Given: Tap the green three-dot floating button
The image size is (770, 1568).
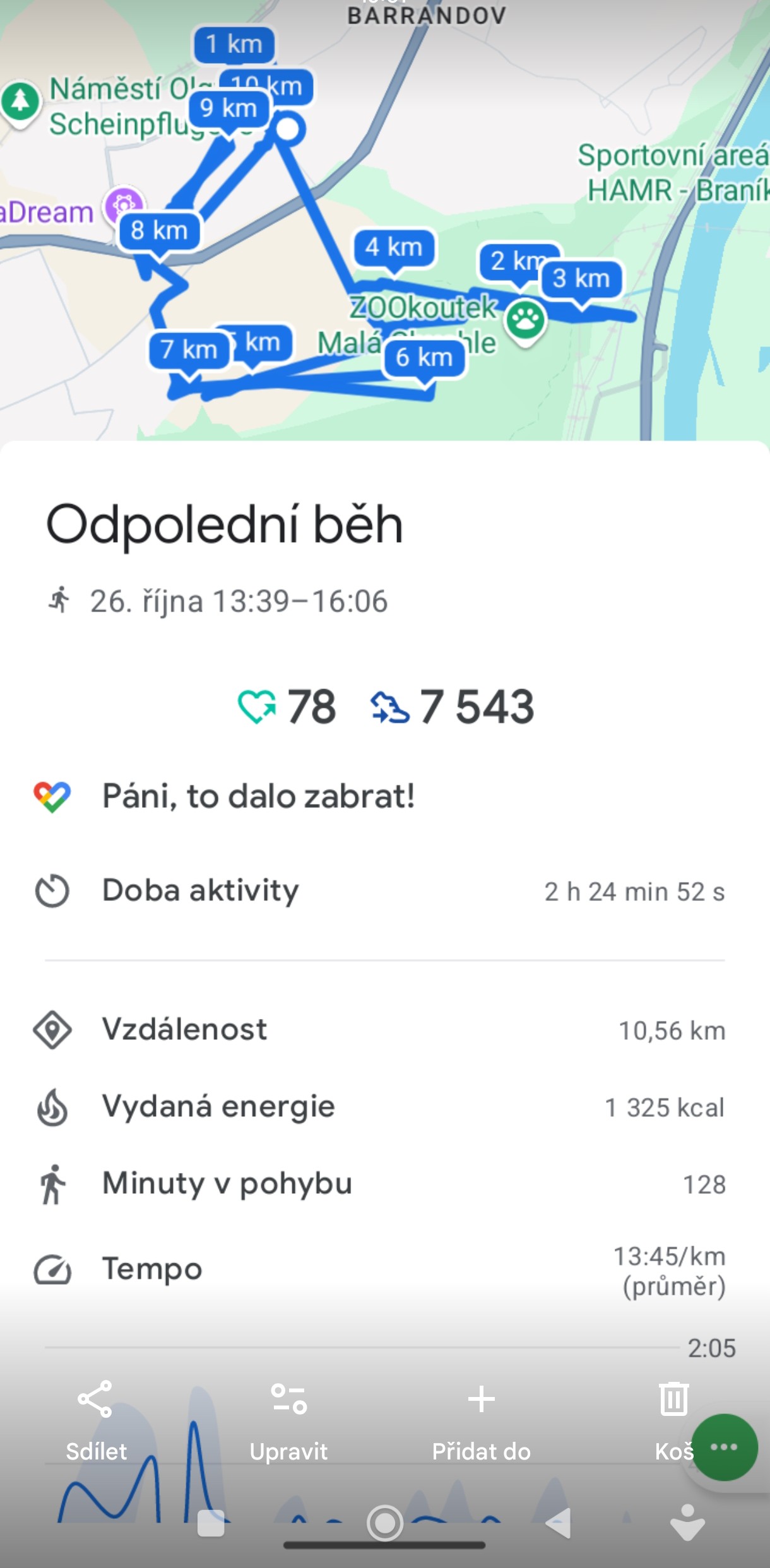Looking at the screenshot, I should pyautogui.click(x=724, y=1447).
